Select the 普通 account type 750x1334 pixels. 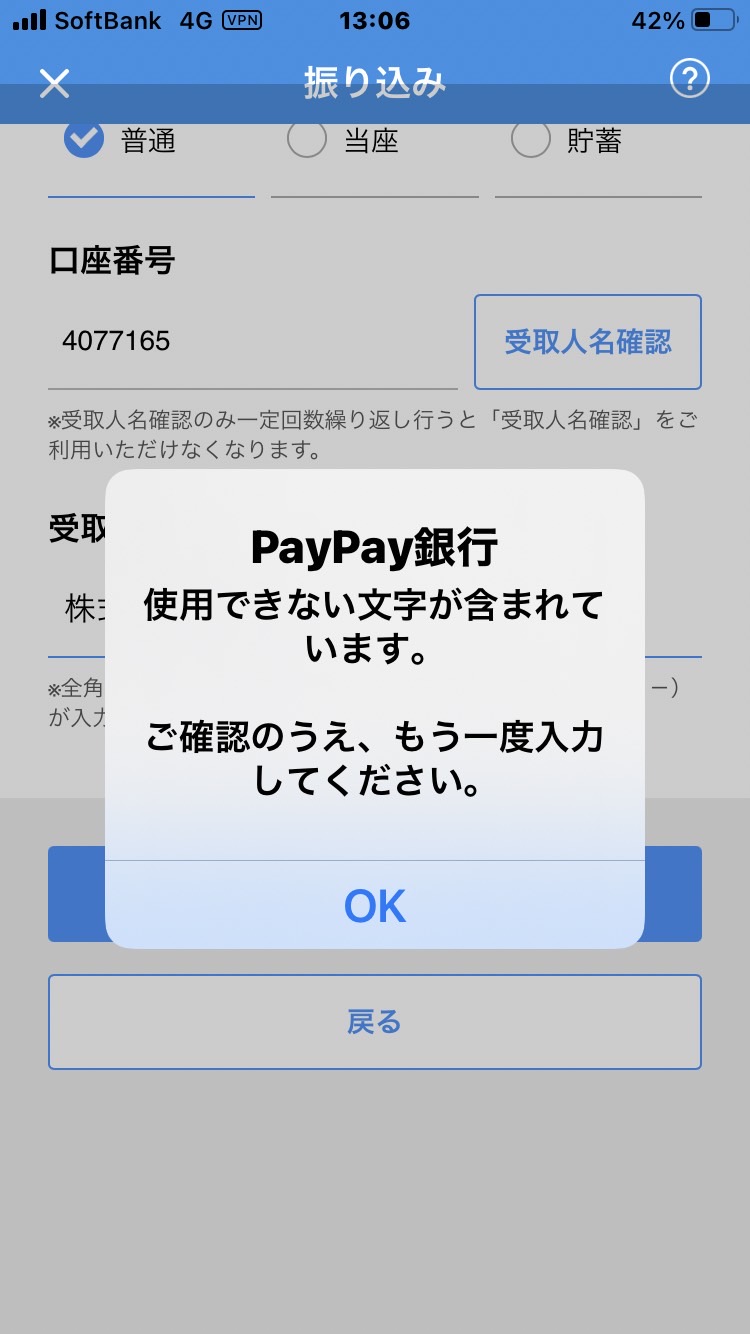[x=120, y=141]
